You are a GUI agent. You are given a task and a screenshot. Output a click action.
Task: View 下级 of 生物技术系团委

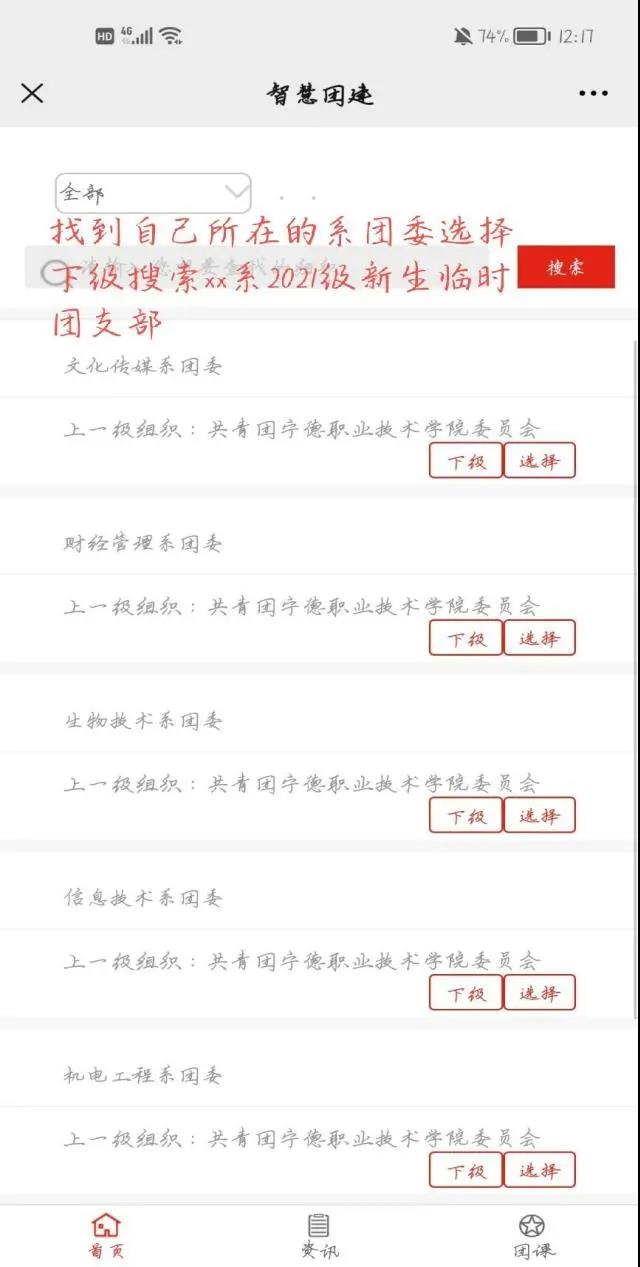[x=466, y=815]
